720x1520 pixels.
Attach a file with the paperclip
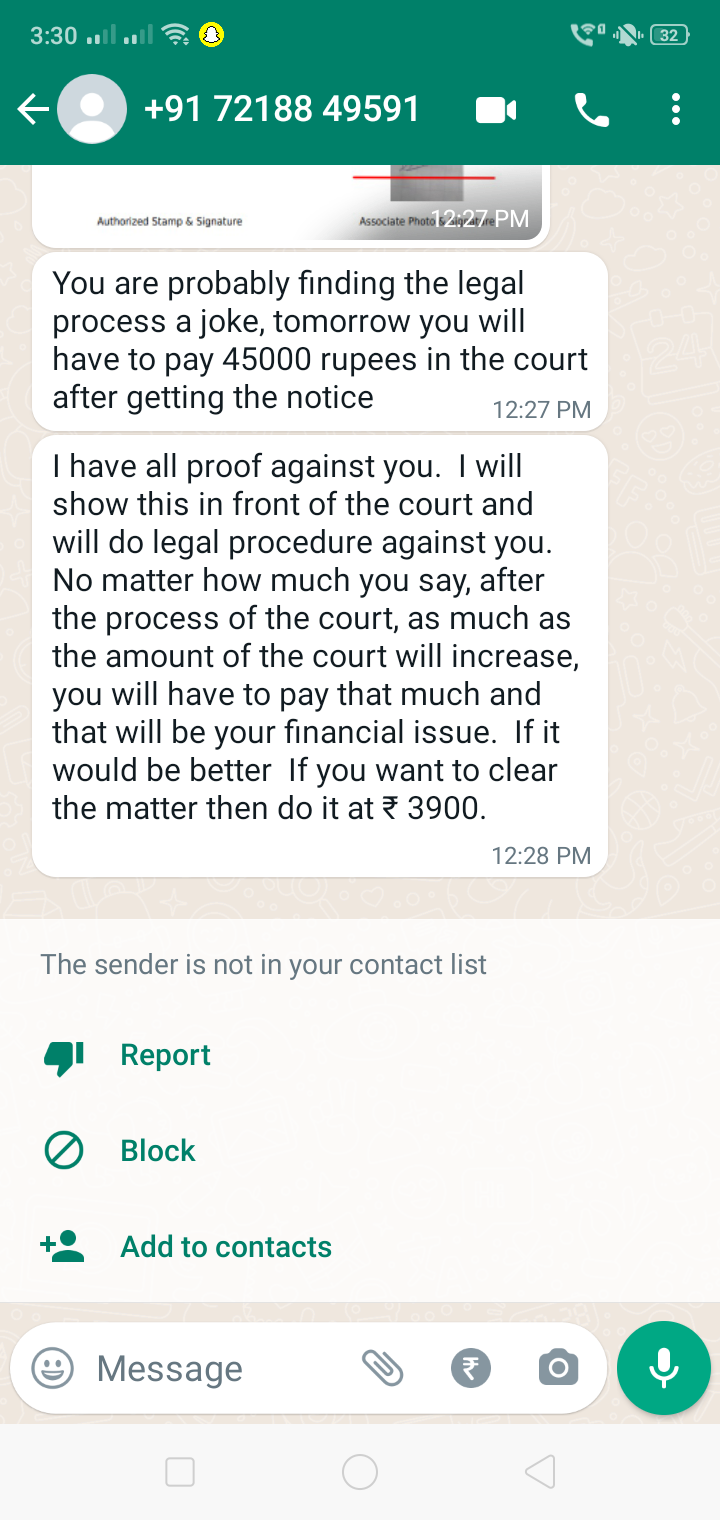pos(382,1368)
